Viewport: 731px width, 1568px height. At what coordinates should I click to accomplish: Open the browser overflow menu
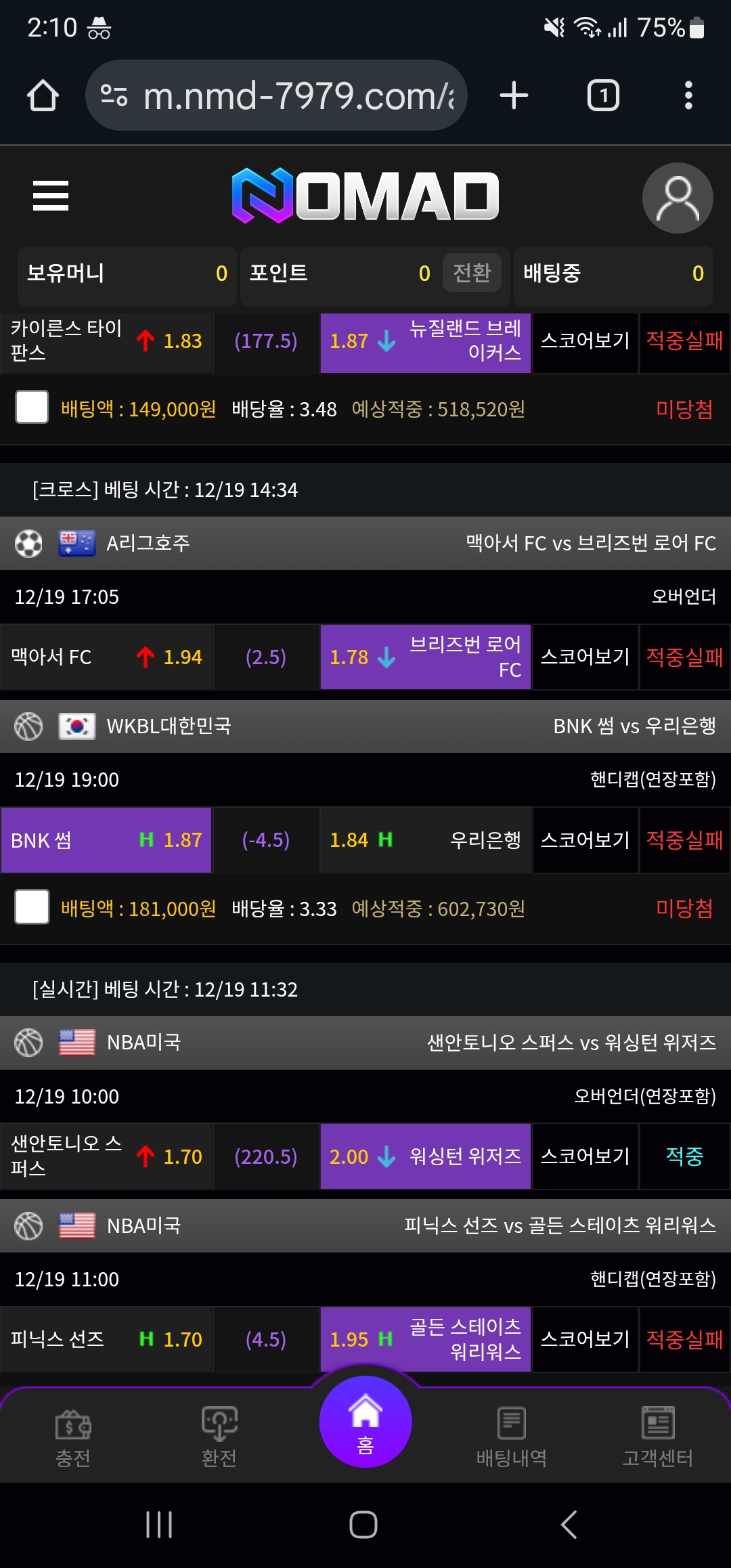[688, 95]
